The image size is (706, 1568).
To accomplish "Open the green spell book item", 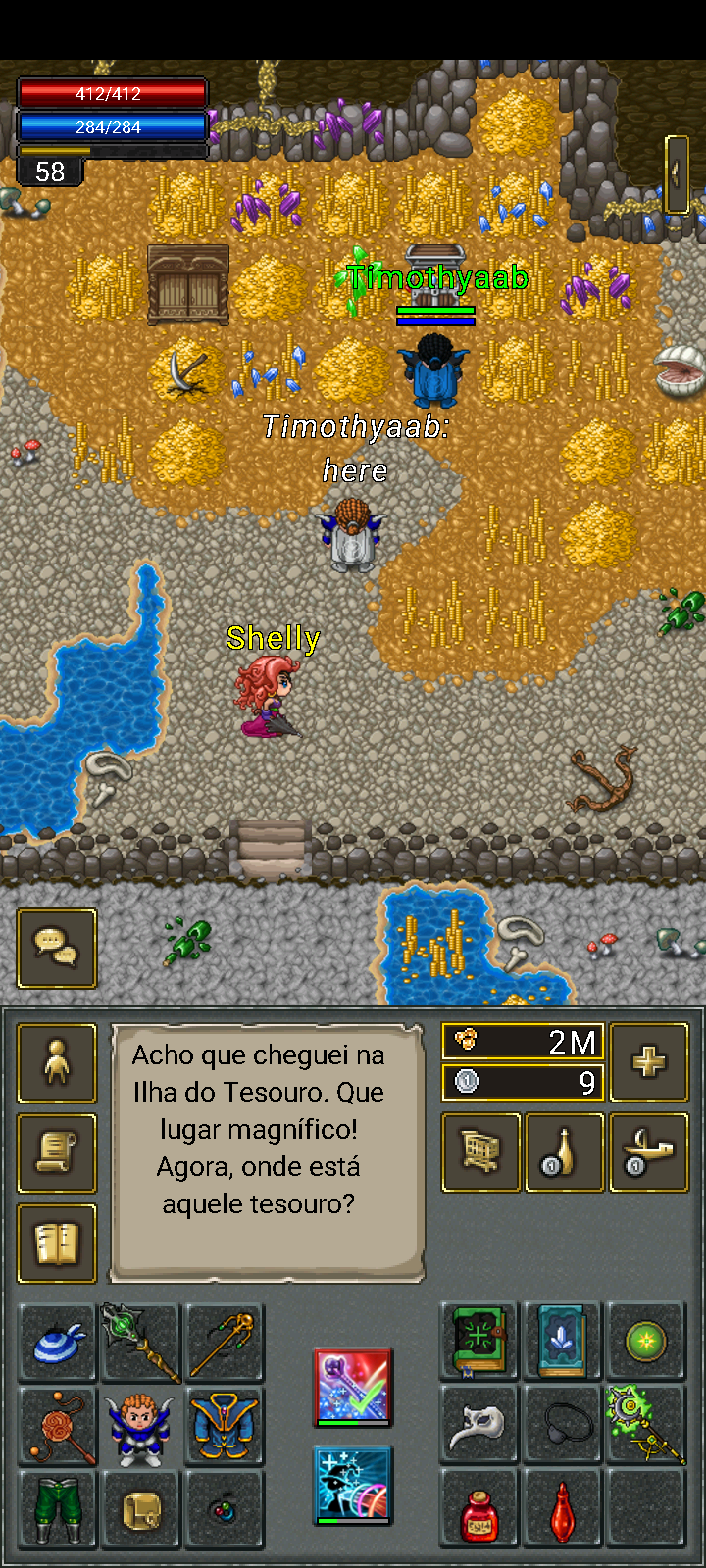I will (x=479, y=1341).
